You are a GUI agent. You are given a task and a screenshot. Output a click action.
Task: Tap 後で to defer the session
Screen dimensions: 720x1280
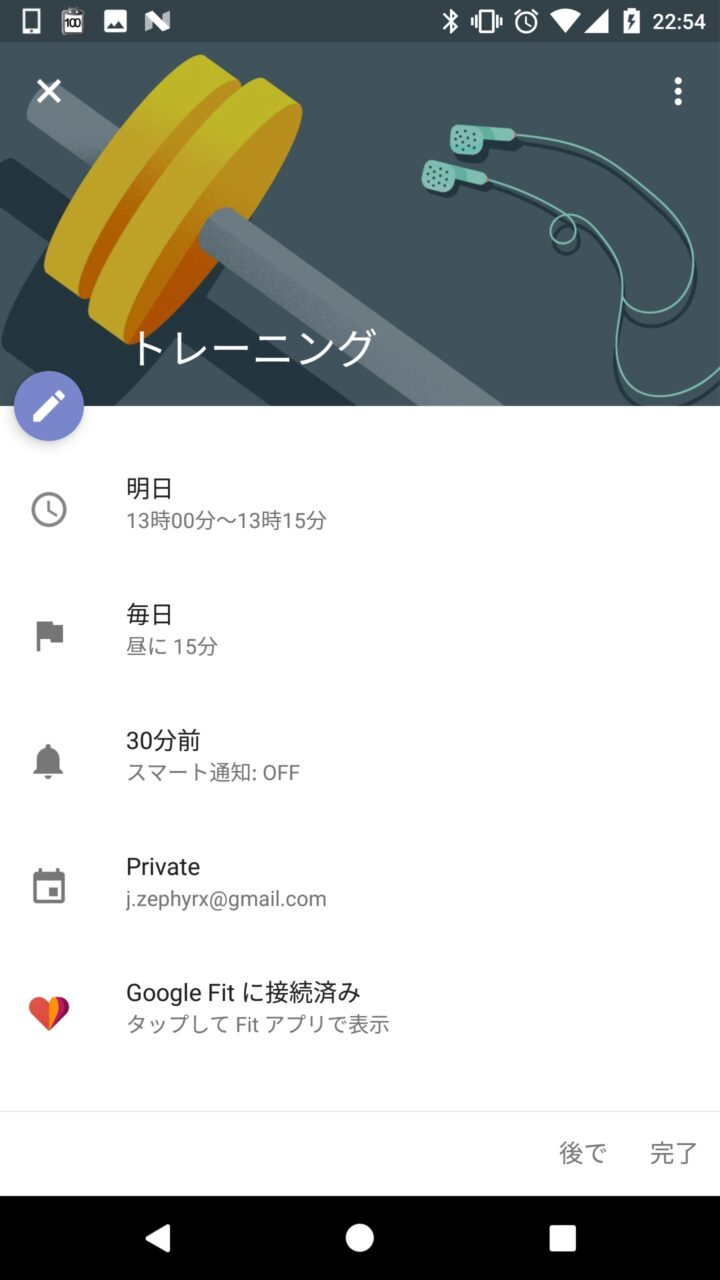[x=583, y=1153]
